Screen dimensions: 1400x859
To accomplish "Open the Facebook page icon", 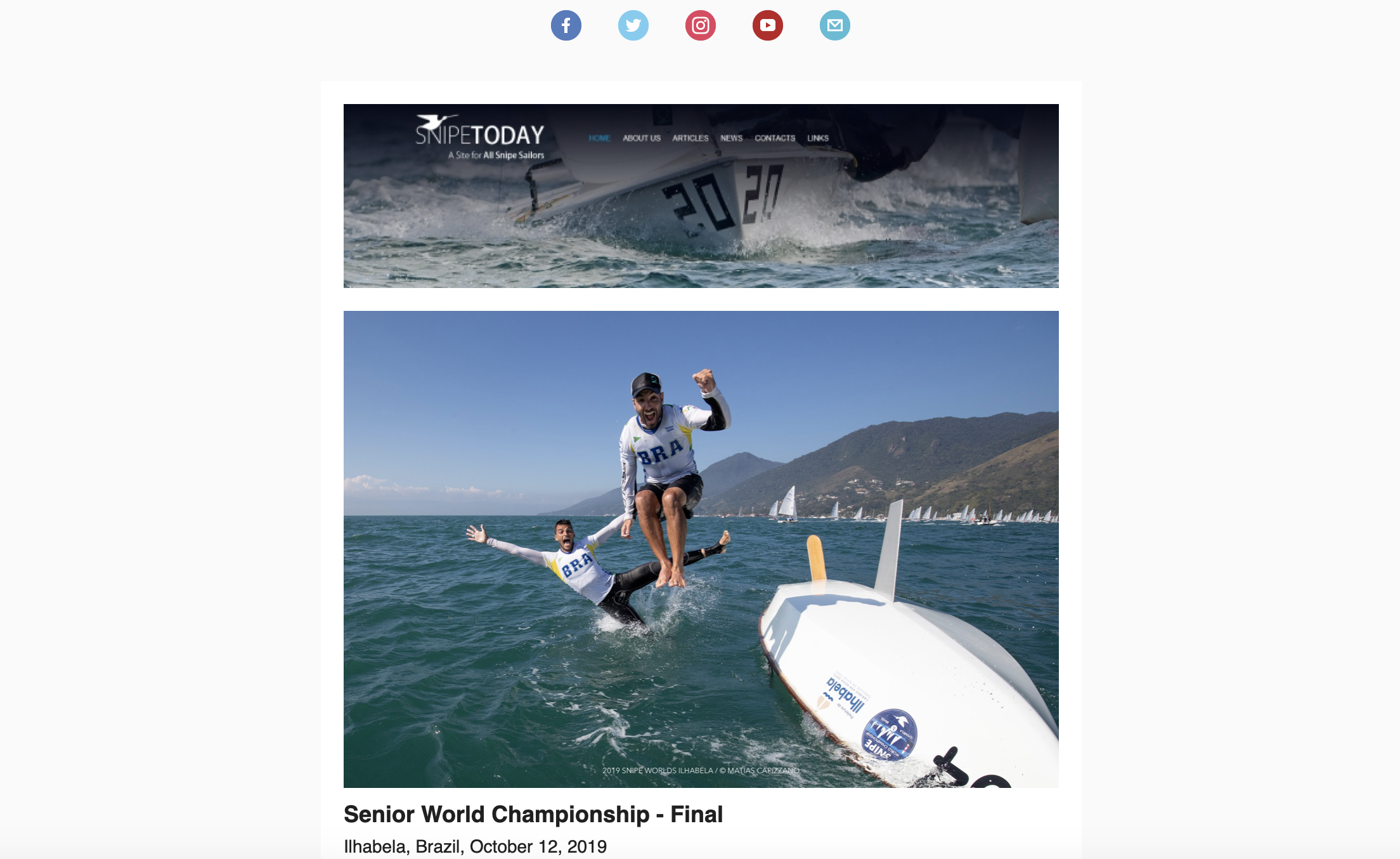I will 566,25.
